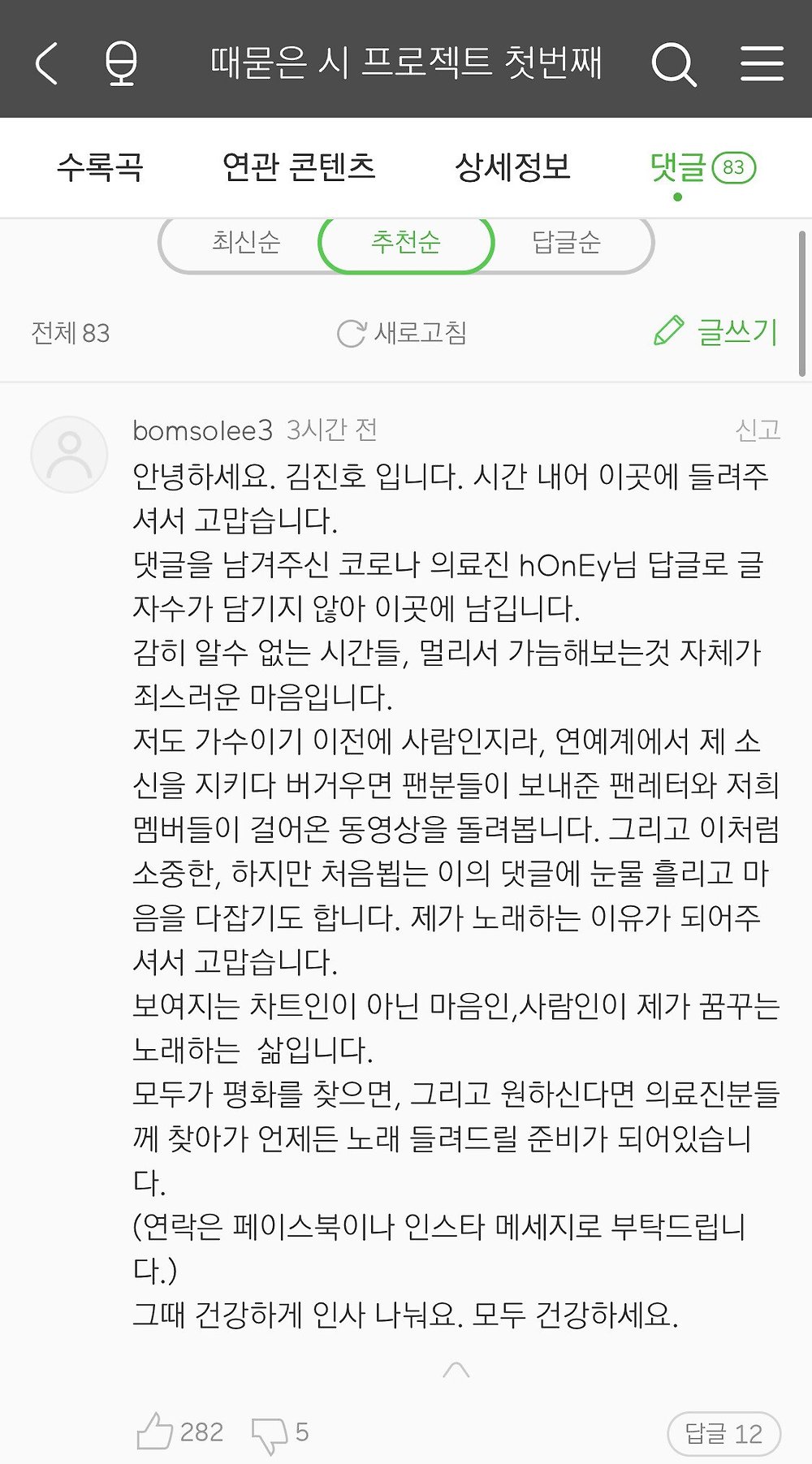This screenshot has height=1464, width=812.
Task: Dislike bomsolee3's comment
Action: (x=270, y=1433)
